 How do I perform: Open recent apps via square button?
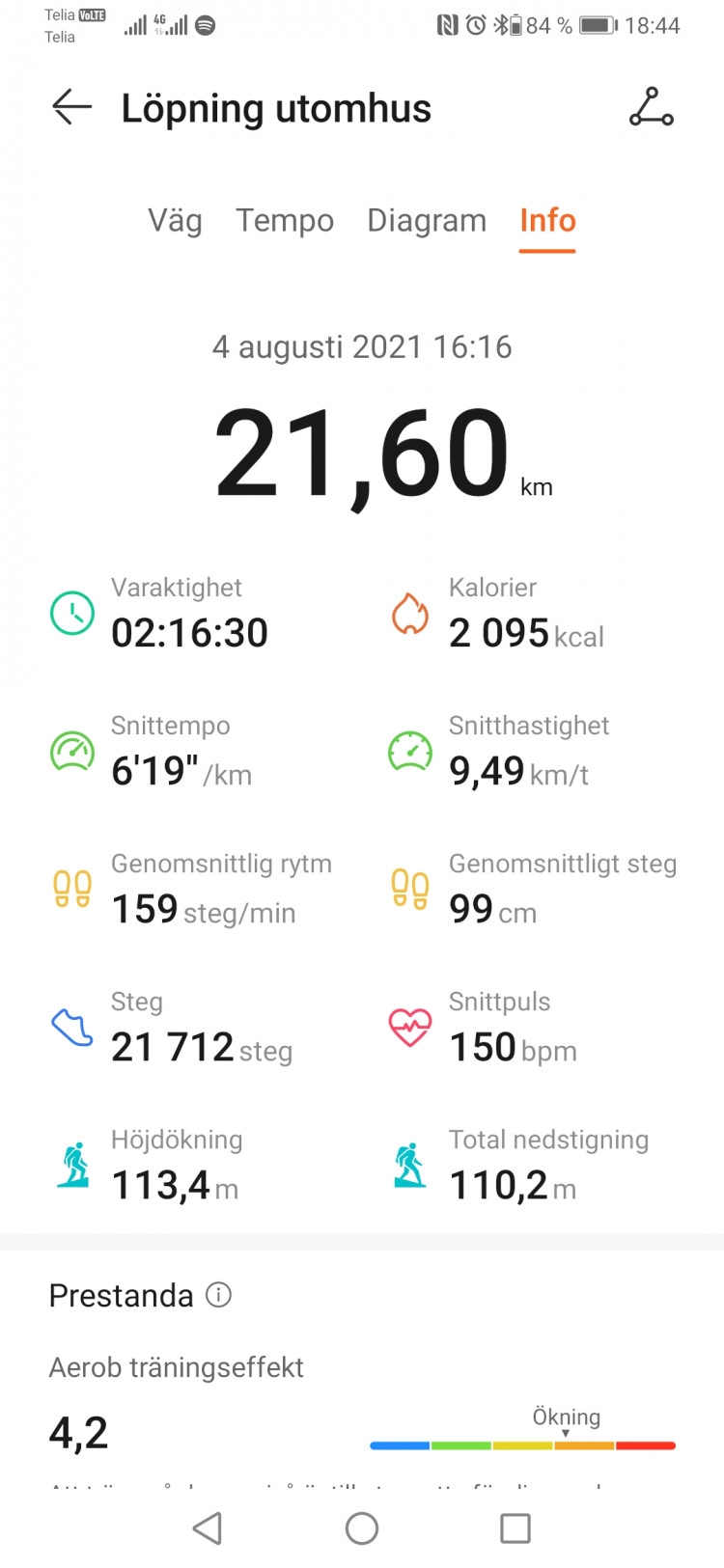tap(515, 1528)
